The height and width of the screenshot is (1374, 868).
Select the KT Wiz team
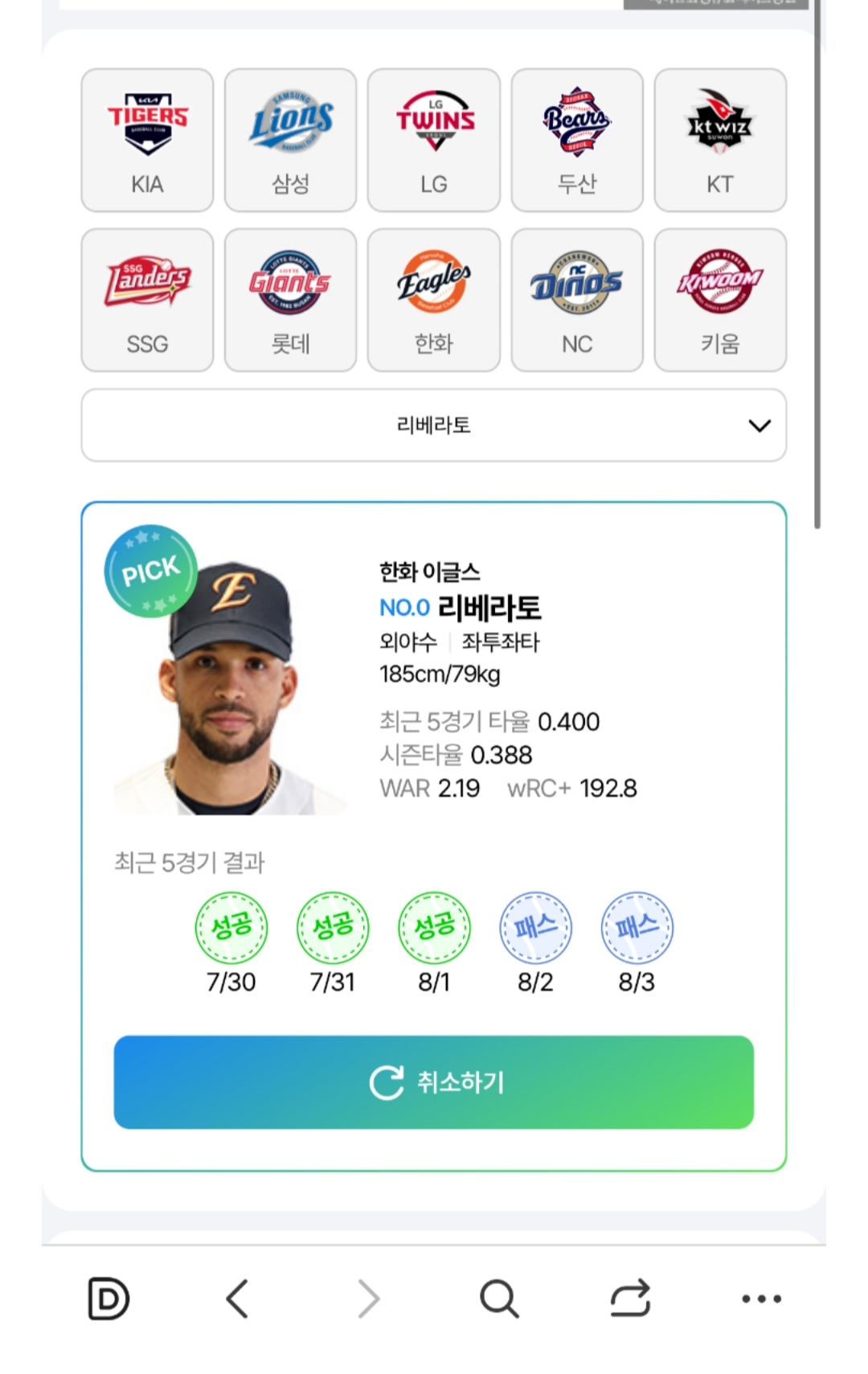tap(720, 140)
